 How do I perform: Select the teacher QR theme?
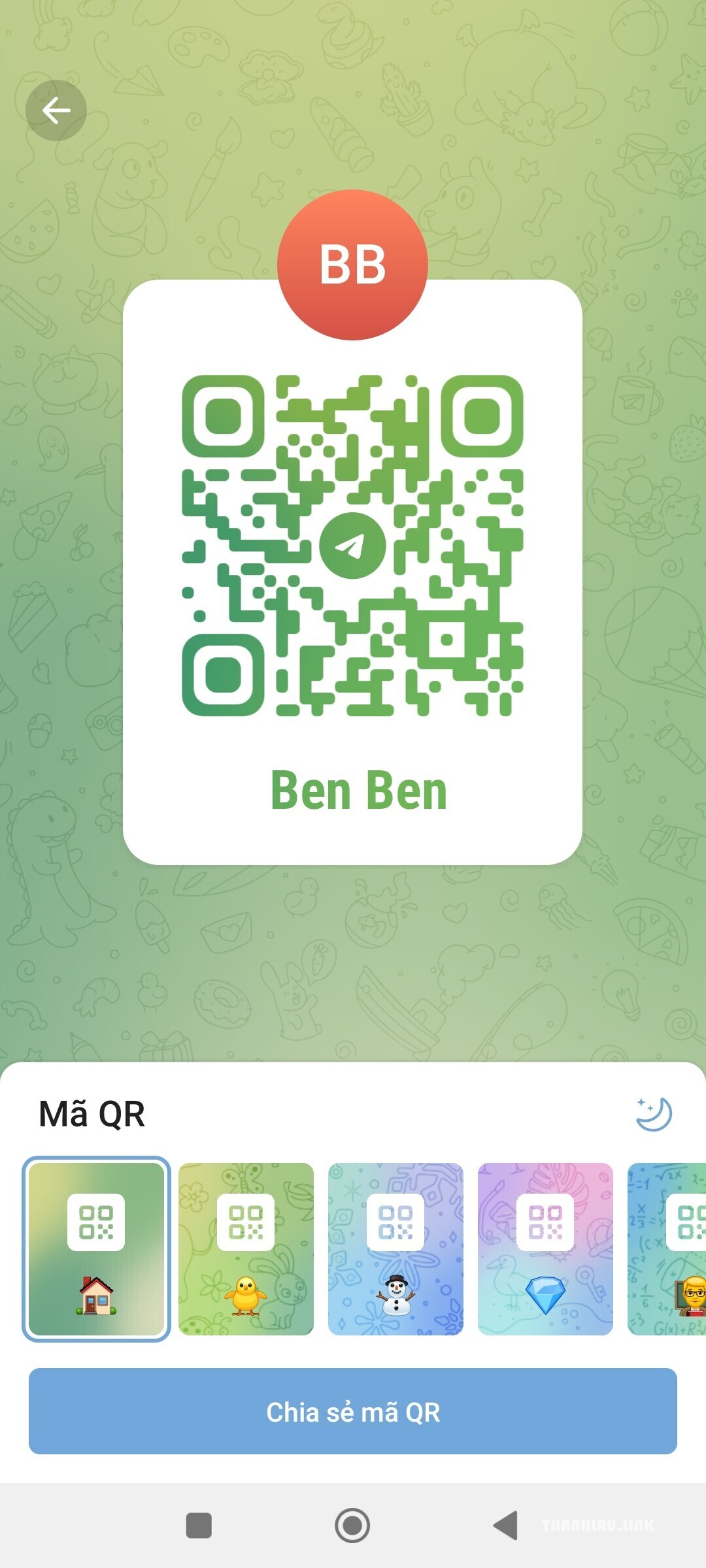coord(667,1249)
